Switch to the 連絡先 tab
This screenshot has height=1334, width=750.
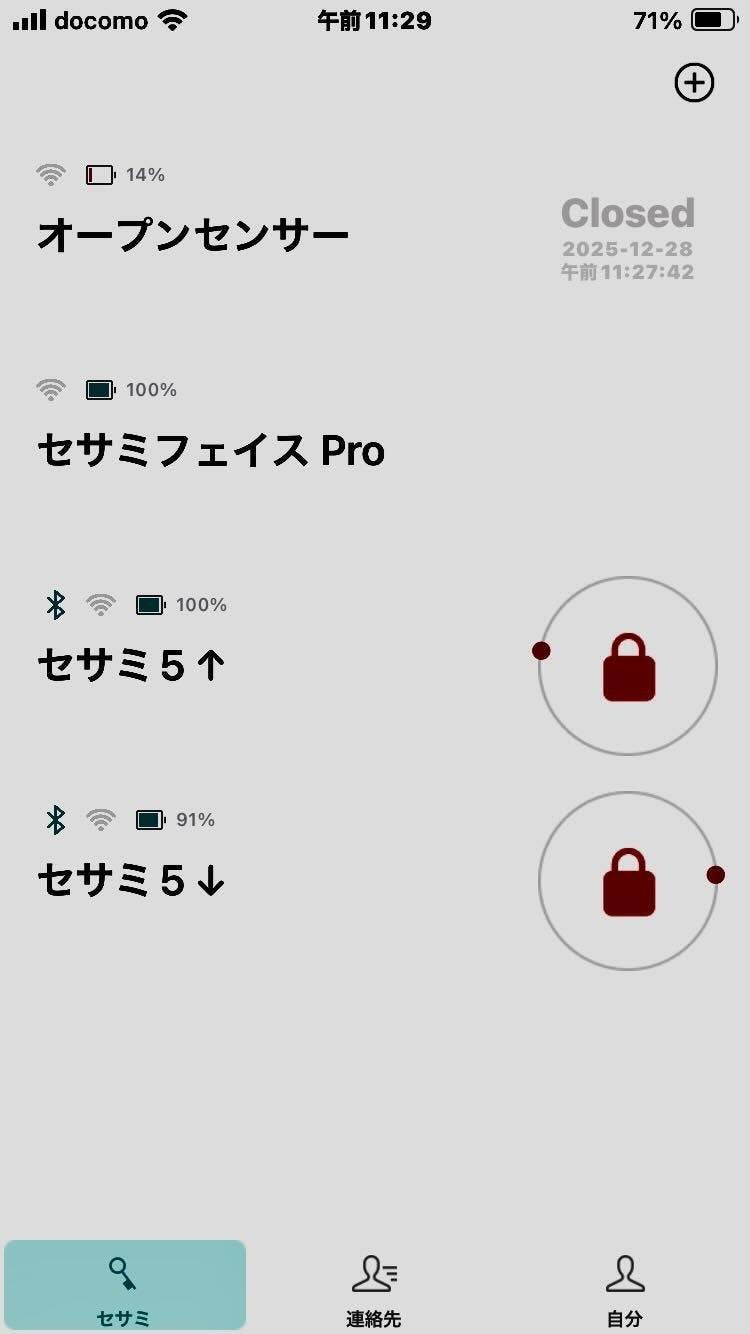tap(374, 1289)
